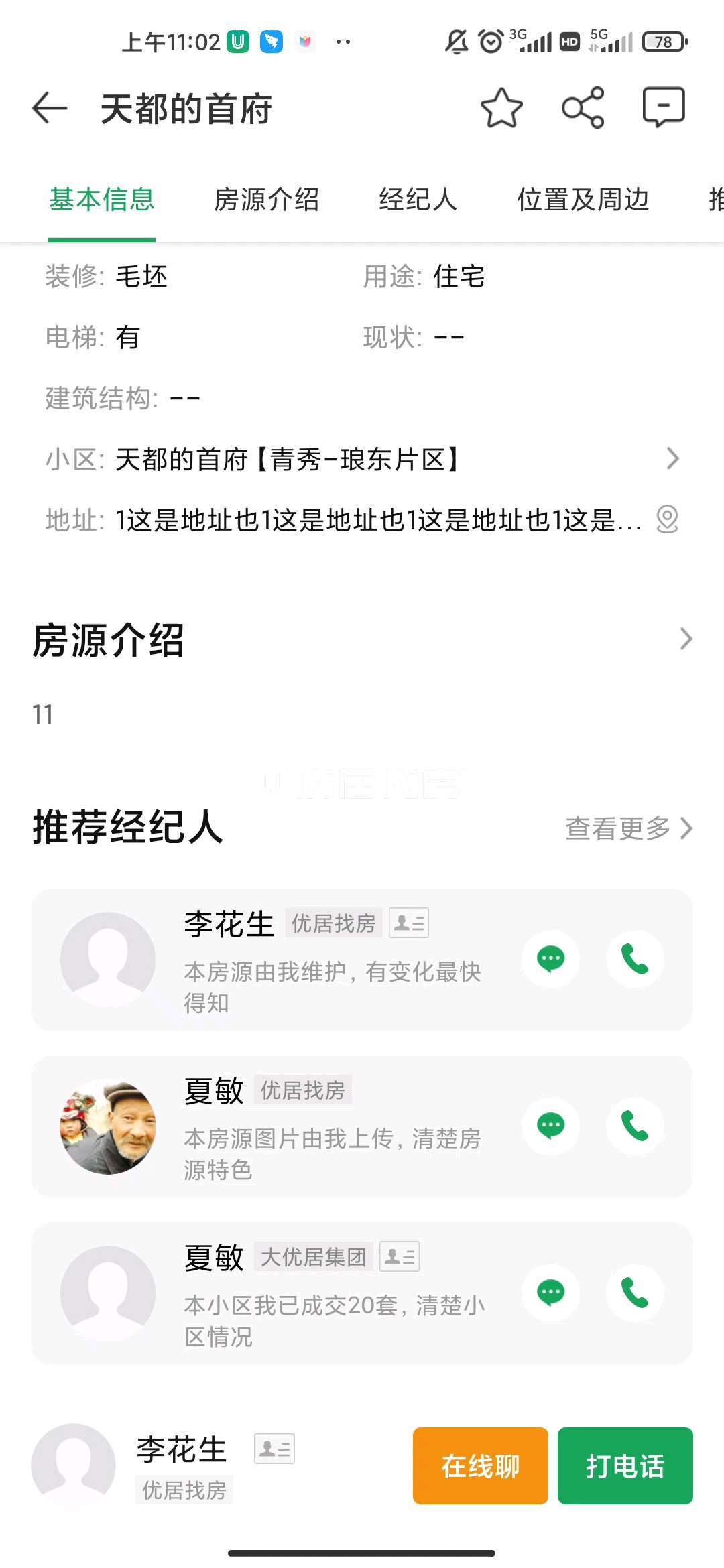Start online chat with 在线聊 button

tap(480, 1466)
